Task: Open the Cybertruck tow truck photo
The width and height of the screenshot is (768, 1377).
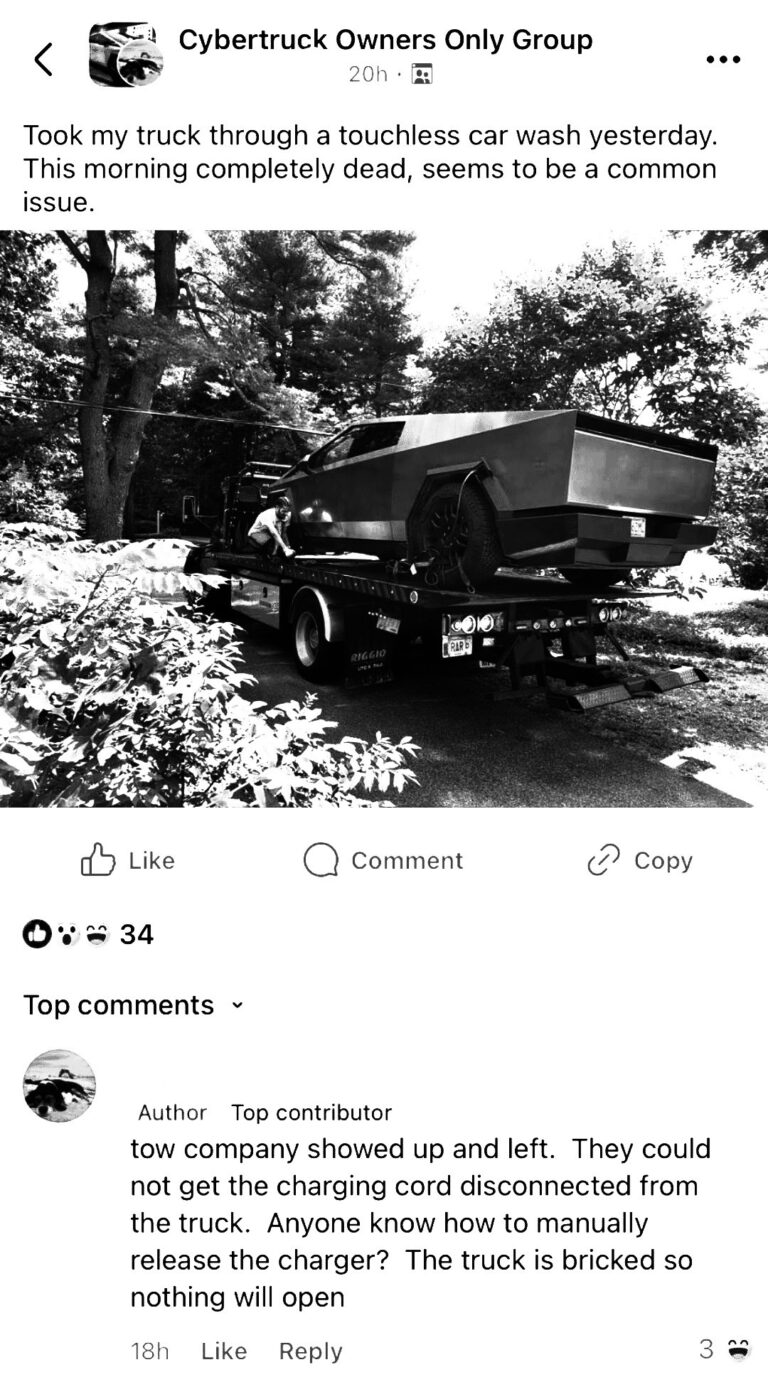Action: [384, 518]
